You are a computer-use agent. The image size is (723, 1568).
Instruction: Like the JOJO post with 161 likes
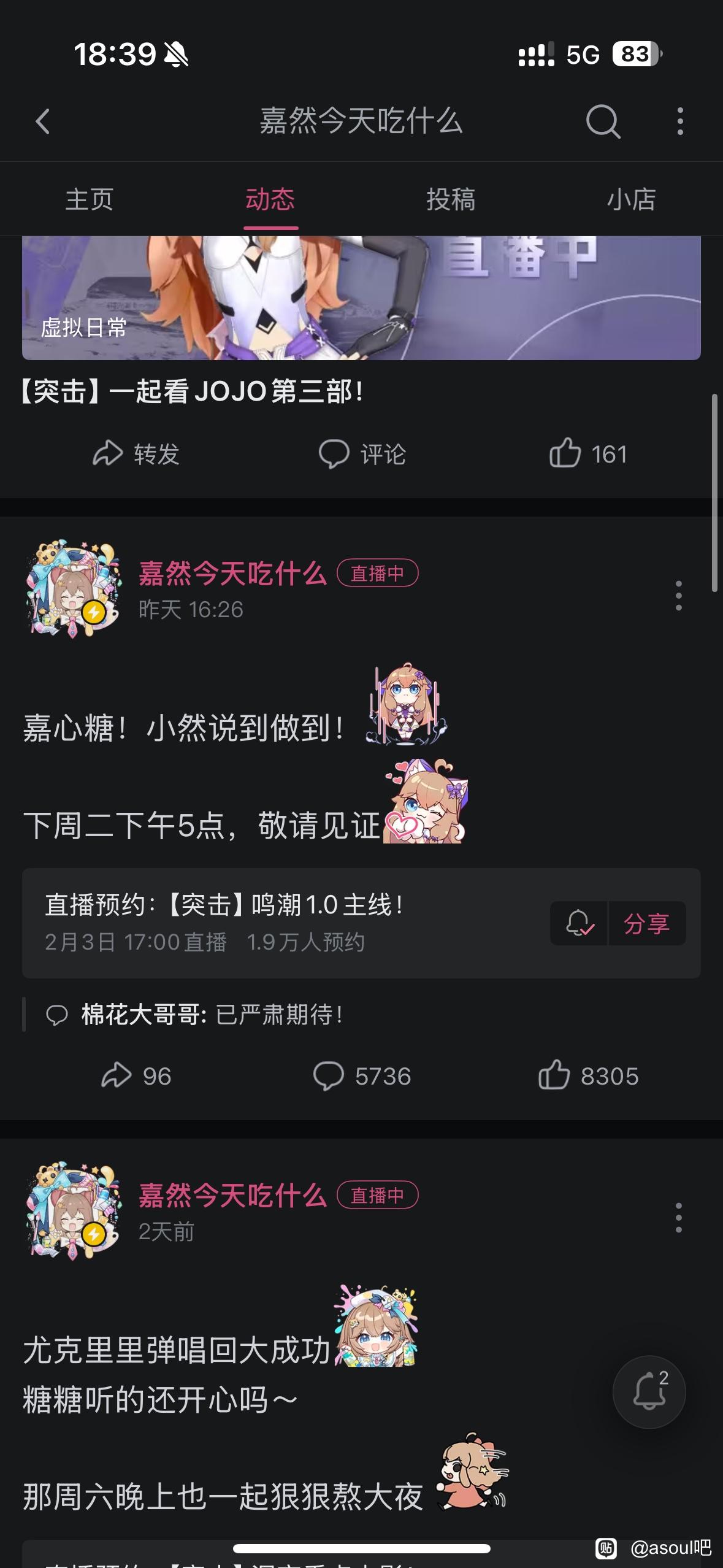coord(587,454)
